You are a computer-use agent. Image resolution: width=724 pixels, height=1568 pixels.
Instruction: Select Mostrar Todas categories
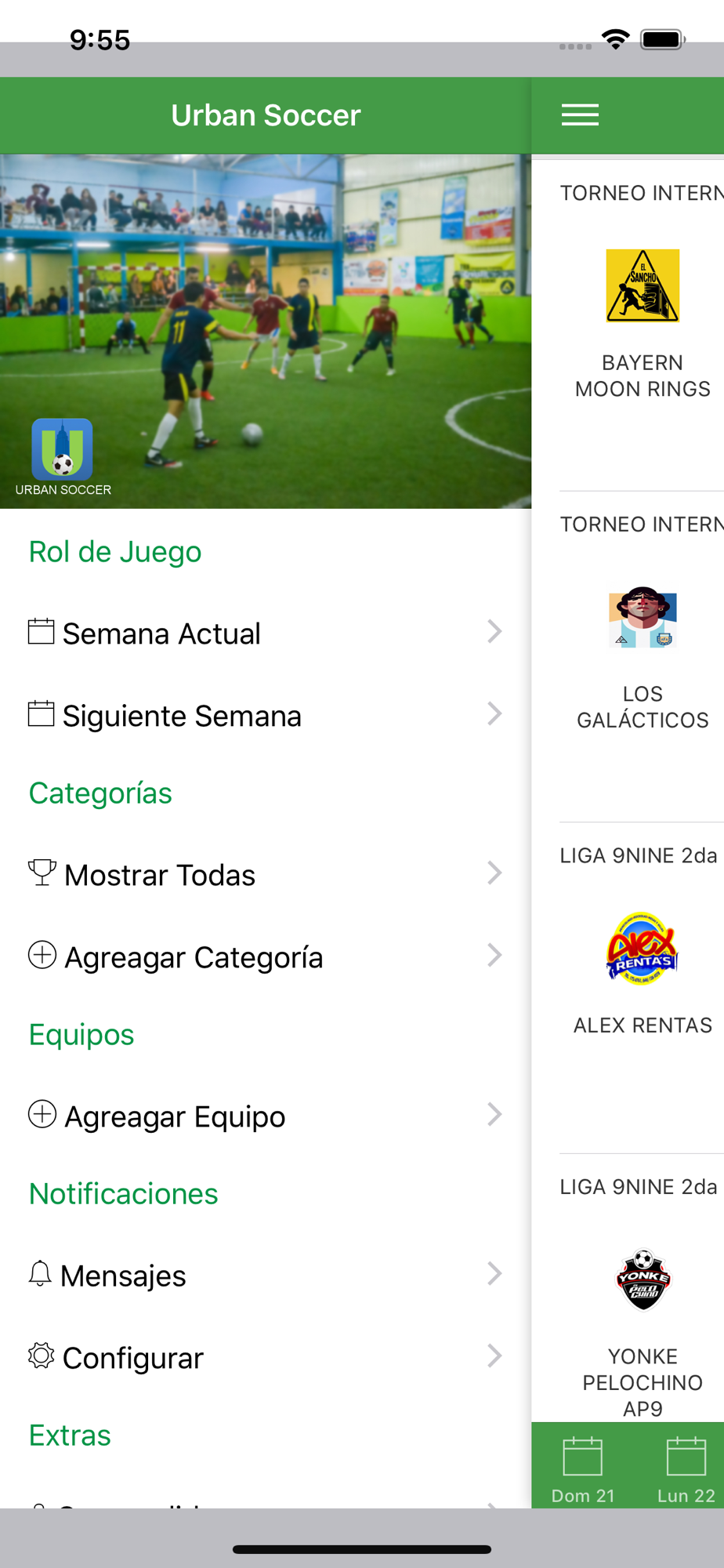265,875
